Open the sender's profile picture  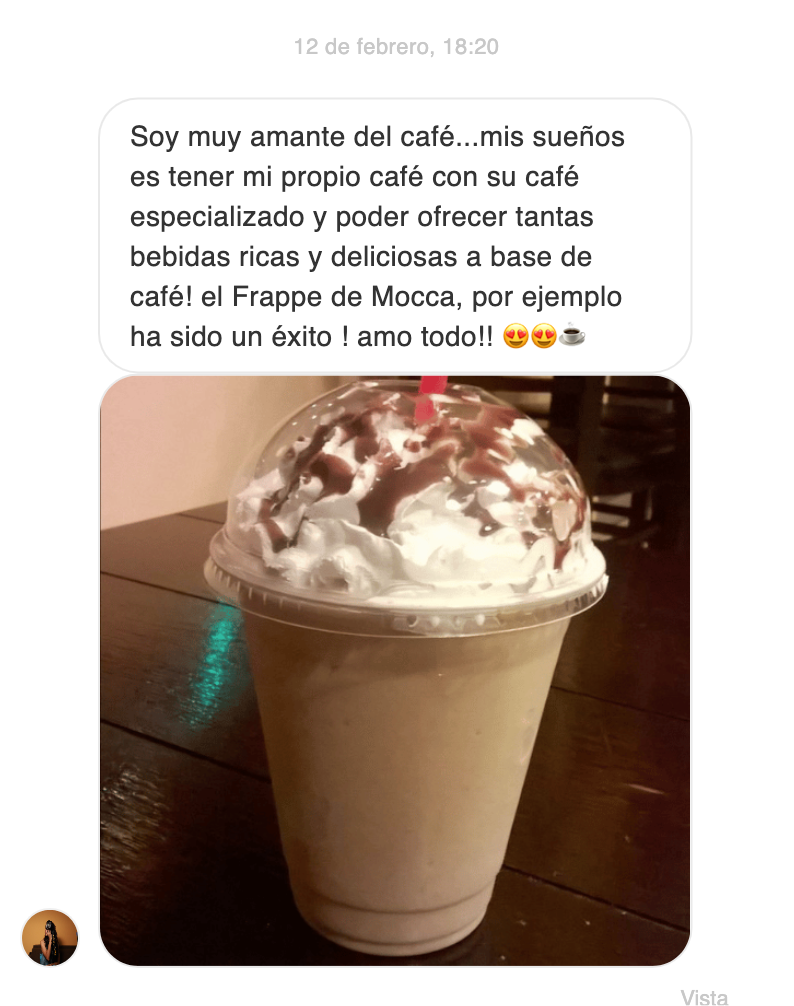(x=50, y=937)
